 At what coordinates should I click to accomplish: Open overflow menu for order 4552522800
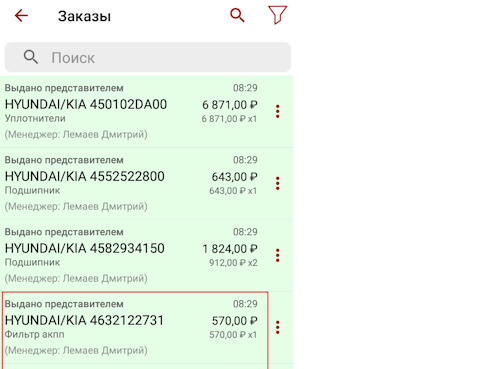(277, 183)
